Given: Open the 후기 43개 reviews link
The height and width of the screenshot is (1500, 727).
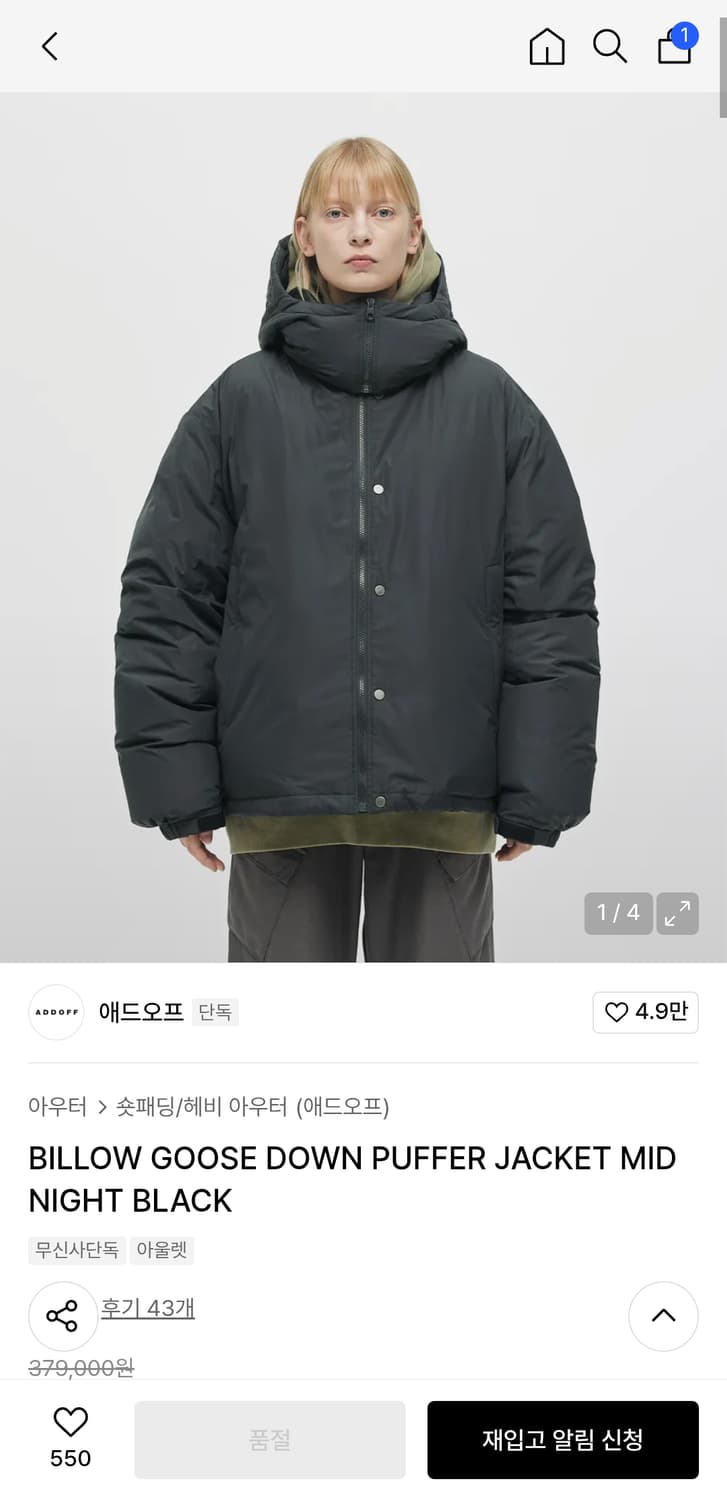Looking at the screenshot, I should click(x=148, y=1311).
